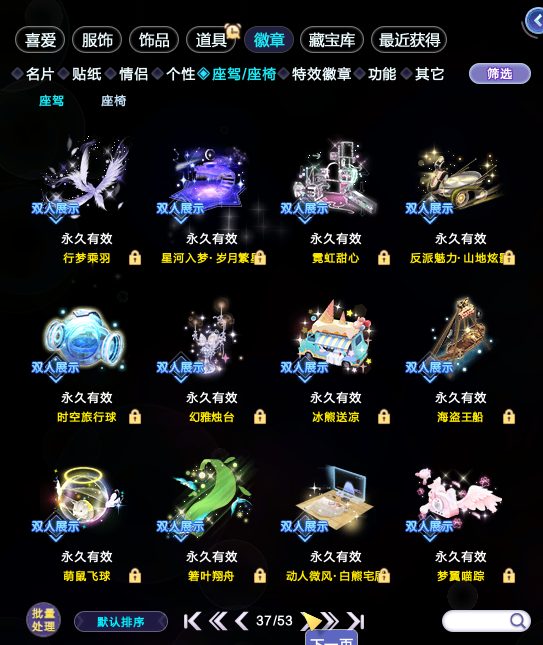
Task: Switch to the 道具 tab
Action: point(211,40)
